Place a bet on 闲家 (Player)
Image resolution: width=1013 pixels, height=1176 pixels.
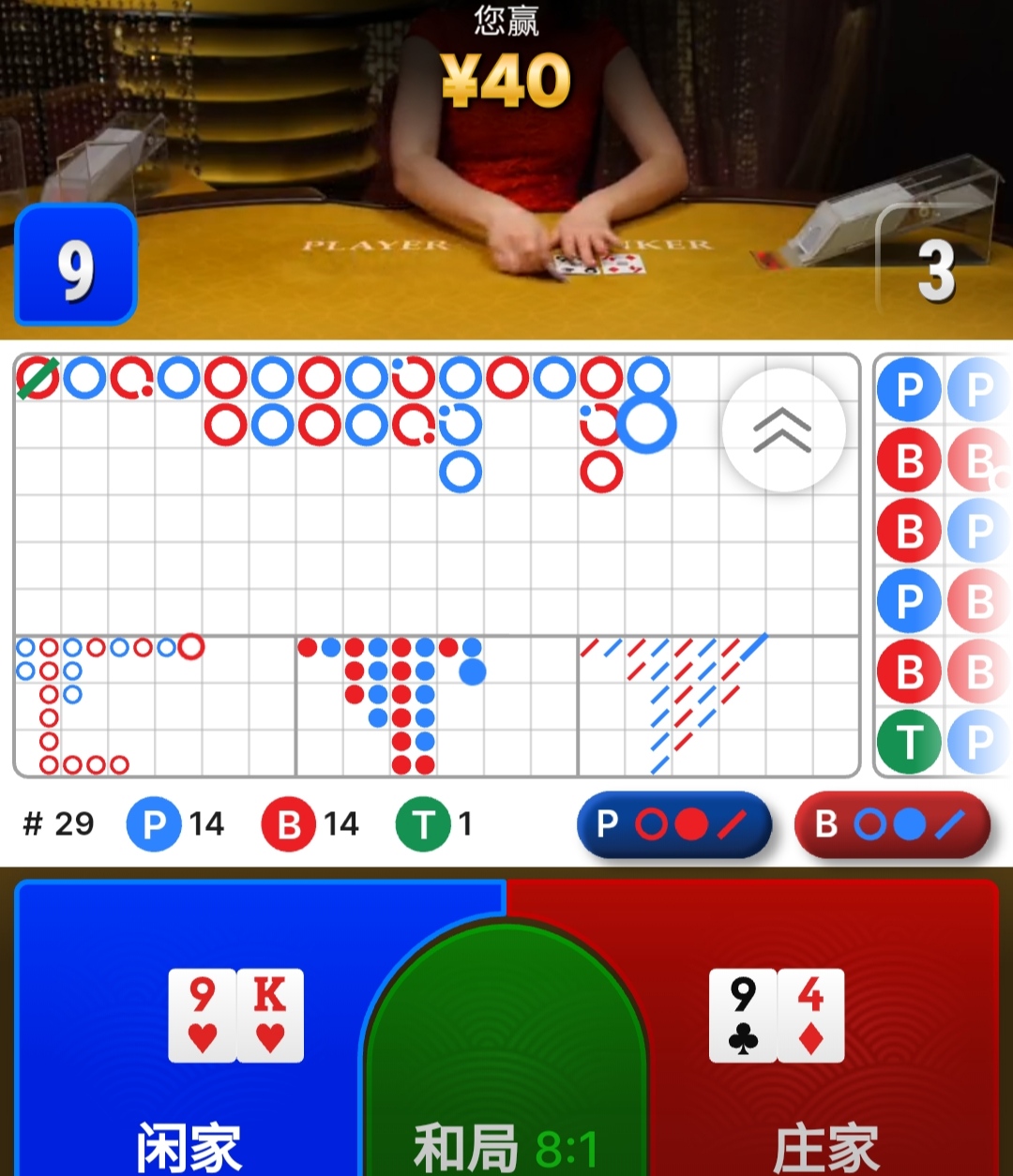(189, 1032)
